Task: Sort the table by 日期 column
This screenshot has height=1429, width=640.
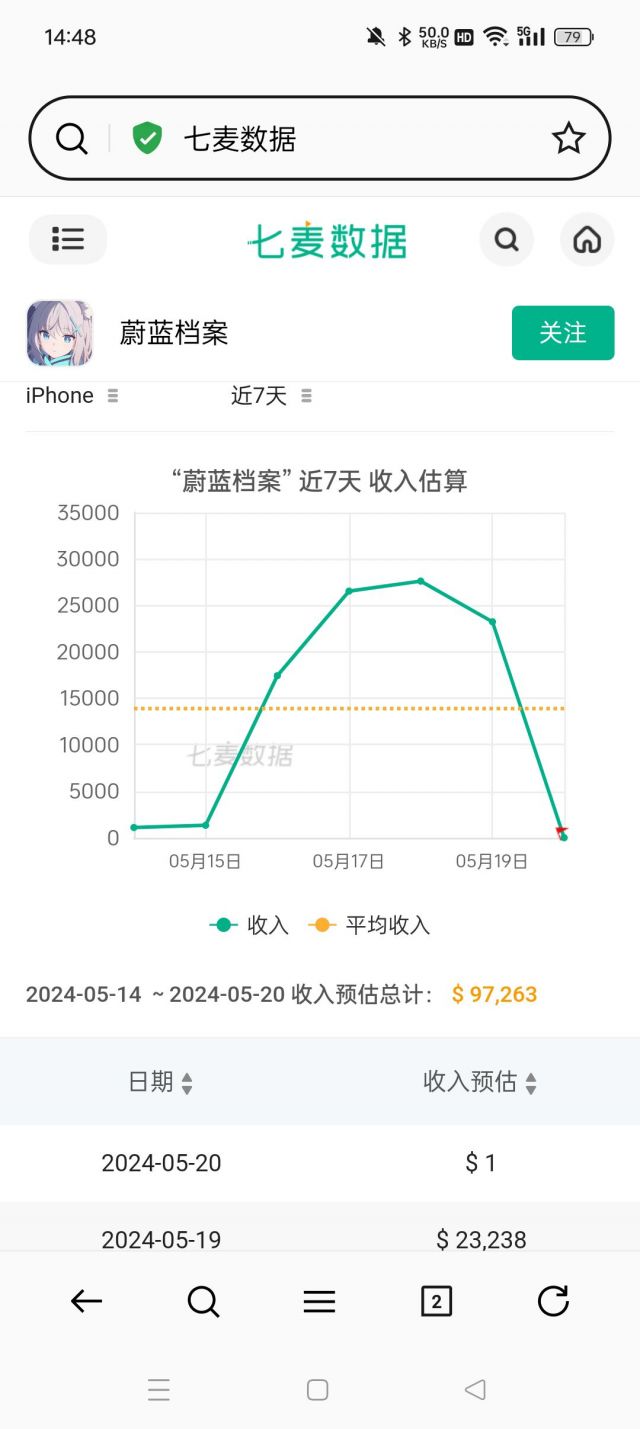Action: pyautogui.click(x=161, y=1082)
